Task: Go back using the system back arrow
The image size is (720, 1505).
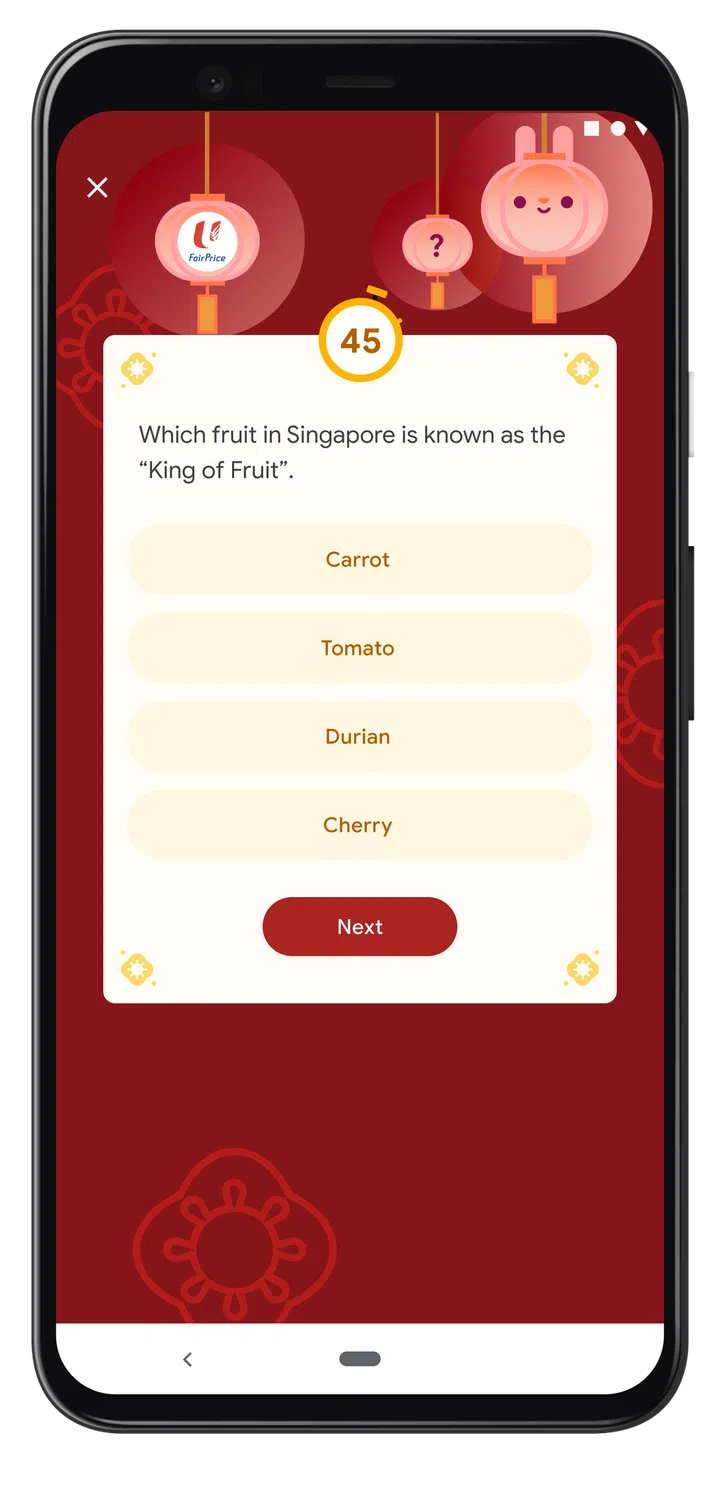Action: [x=188, y=1359]
